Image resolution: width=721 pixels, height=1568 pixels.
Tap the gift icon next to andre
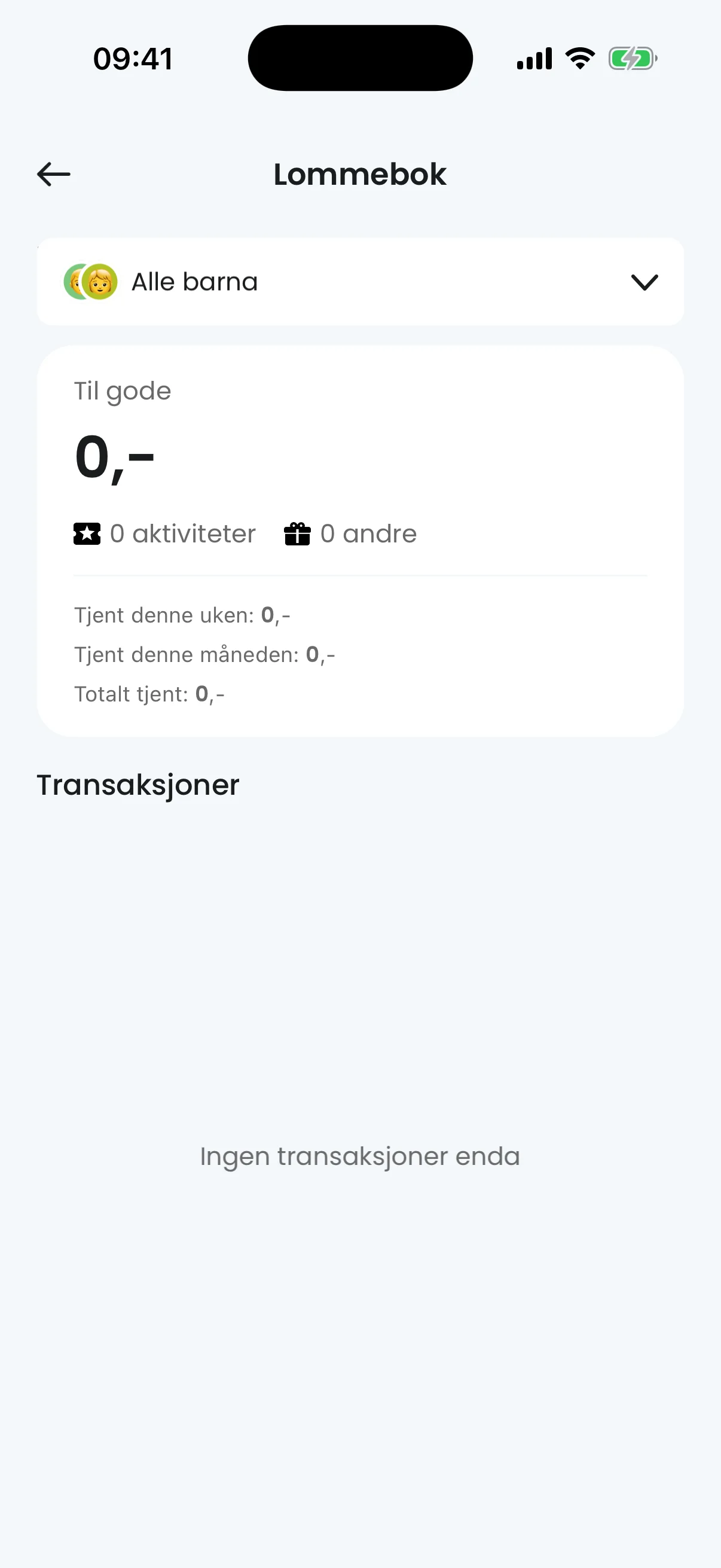click(x=298, y=533)
